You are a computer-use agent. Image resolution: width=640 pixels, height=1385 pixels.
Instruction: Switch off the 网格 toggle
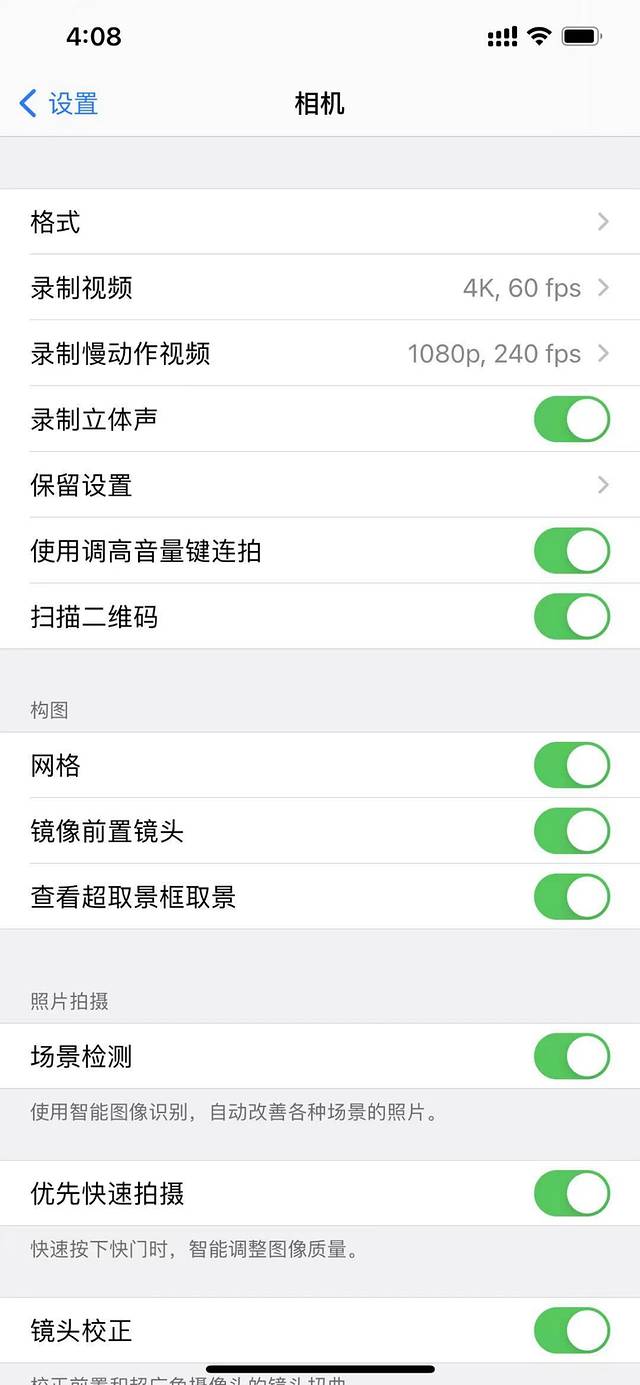(x=571, y=766)
